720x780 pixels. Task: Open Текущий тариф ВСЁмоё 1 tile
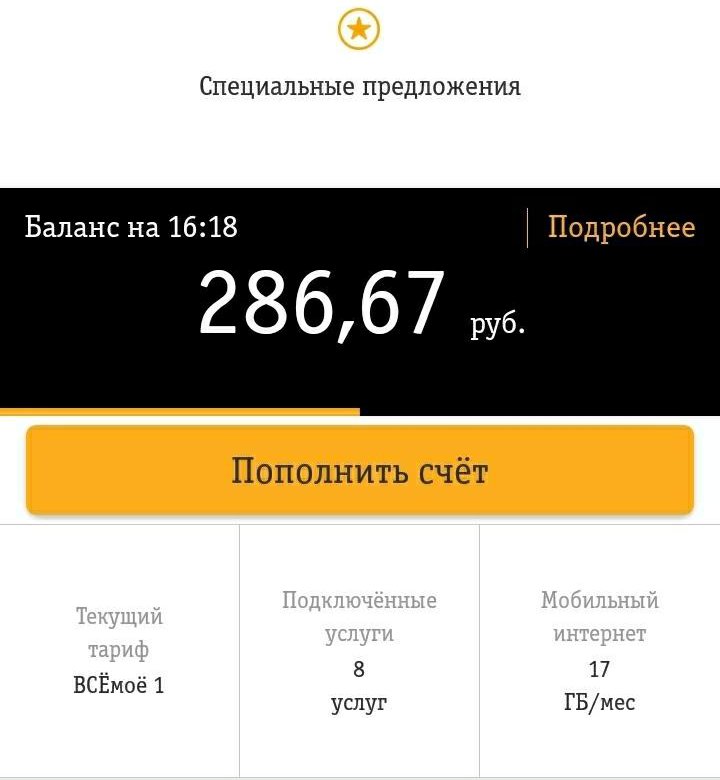(119, 650)
